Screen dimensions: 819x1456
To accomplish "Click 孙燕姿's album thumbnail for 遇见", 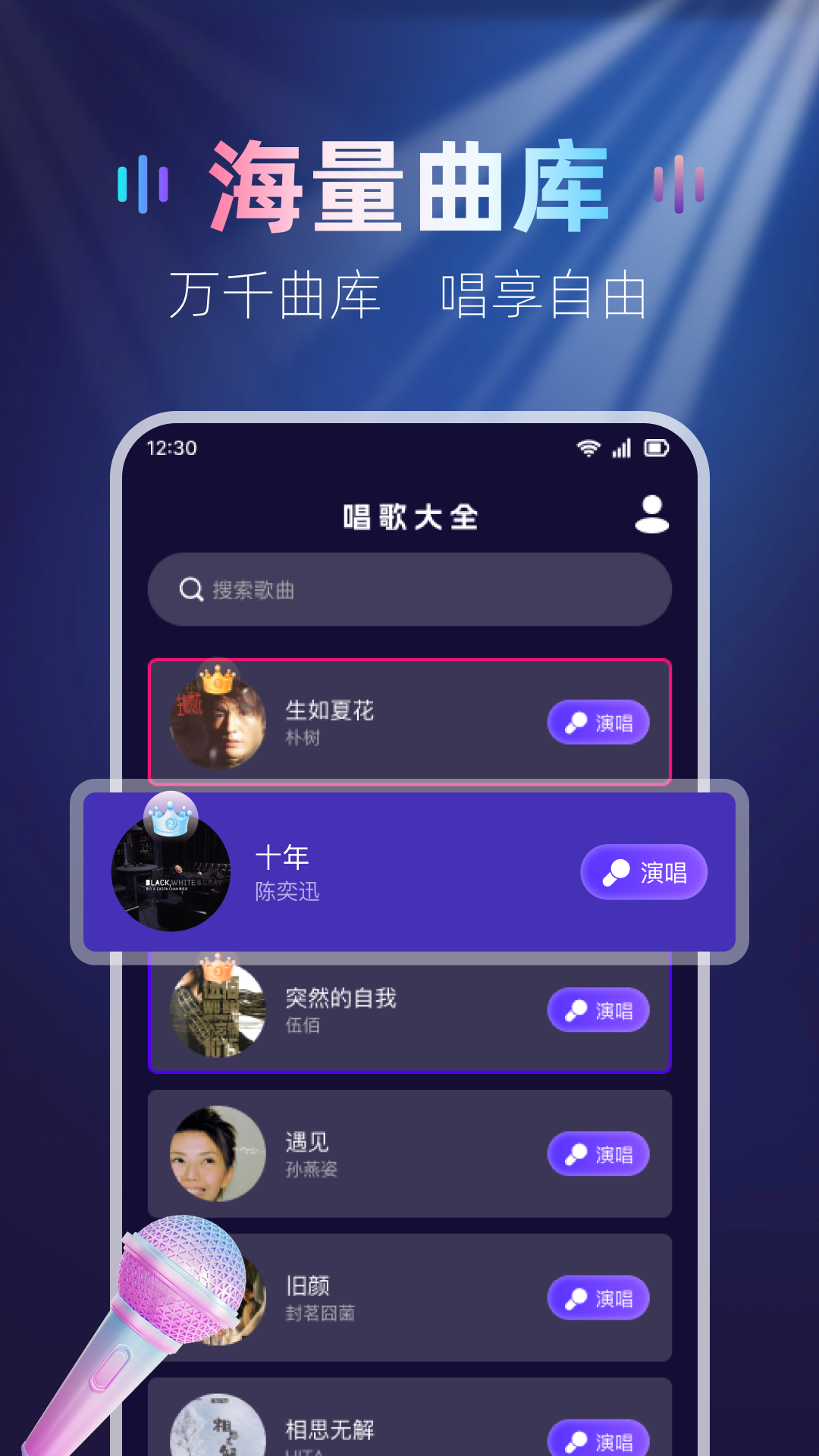I will pos(220,1153).
